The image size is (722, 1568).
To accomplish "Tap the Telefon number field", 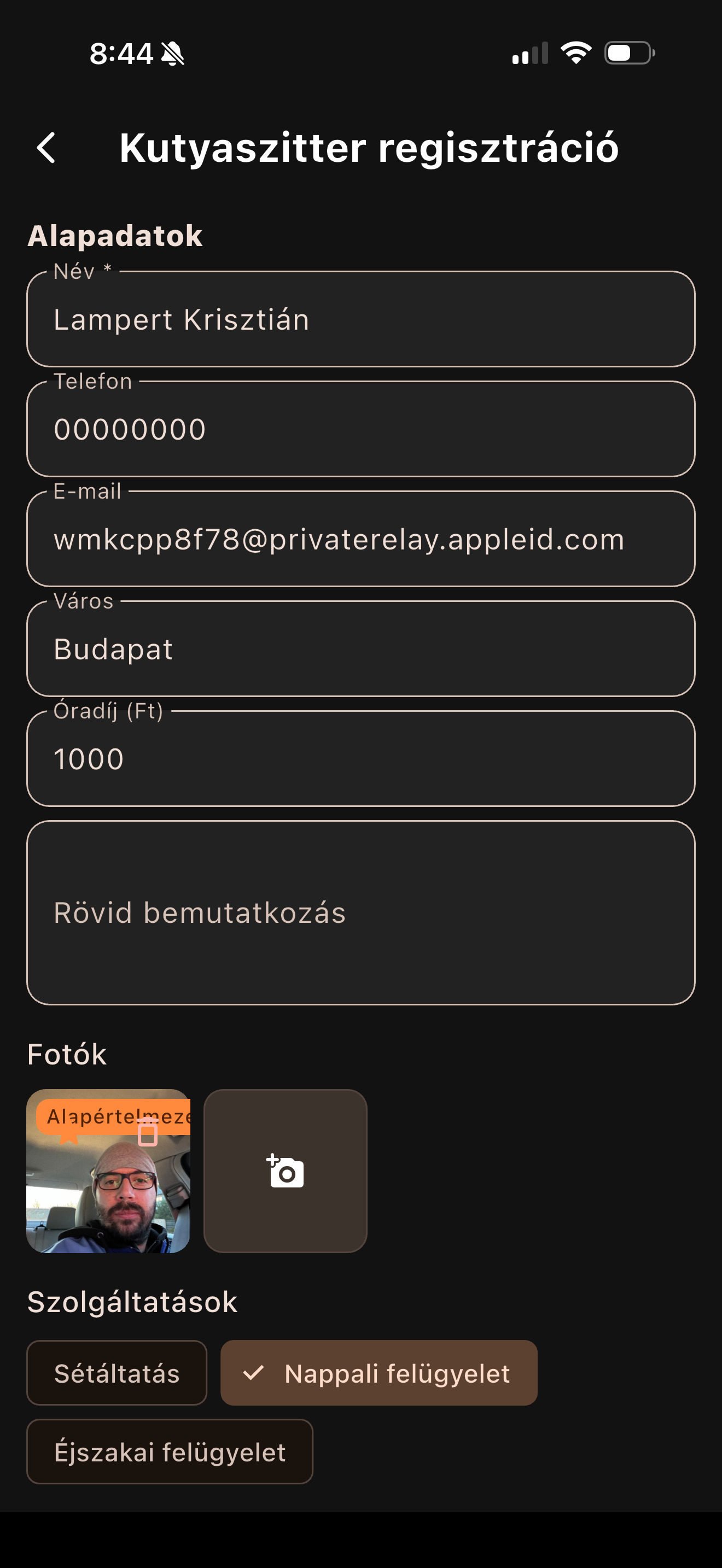I will coord(360,429).
